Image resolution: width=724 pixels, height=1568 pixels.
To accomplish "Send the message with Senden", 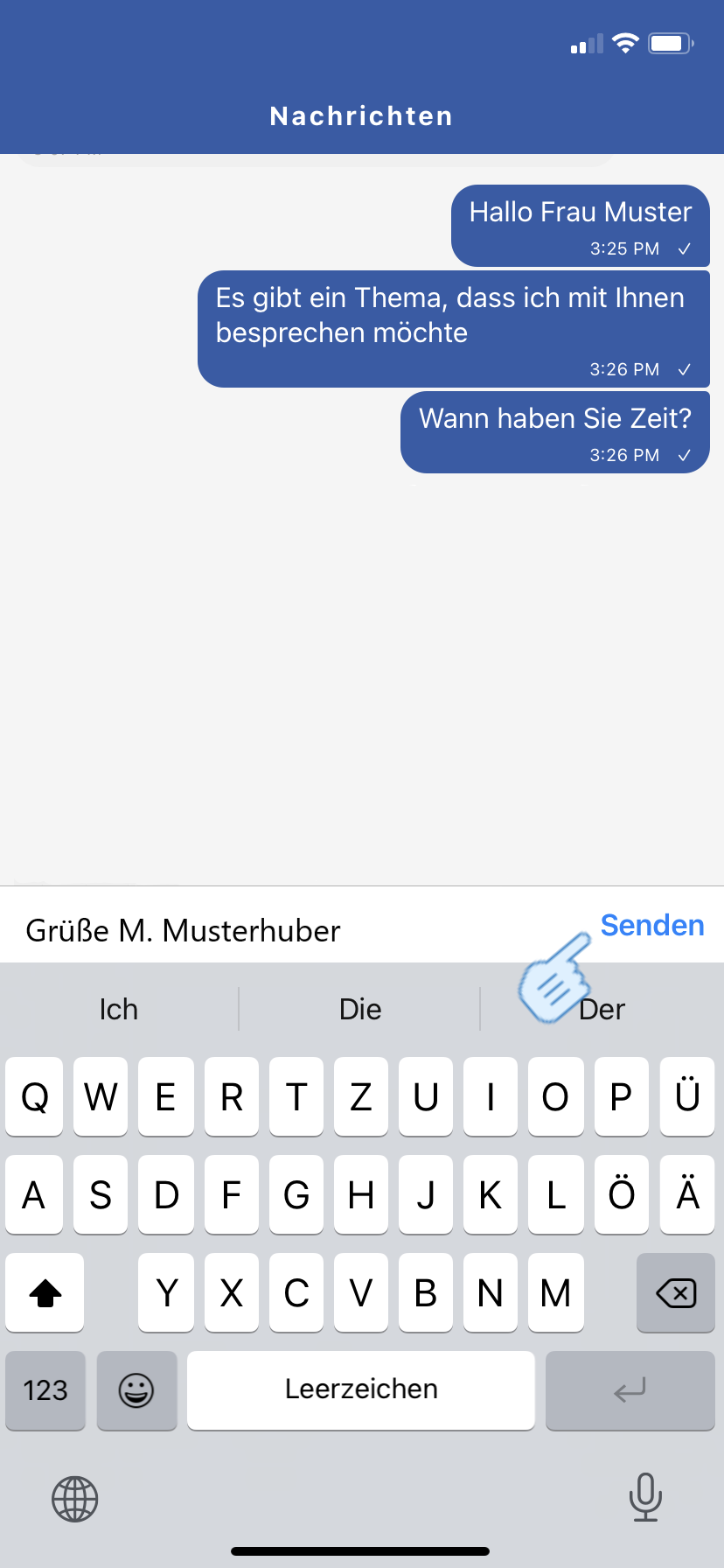I will click(x=651, y=925).
